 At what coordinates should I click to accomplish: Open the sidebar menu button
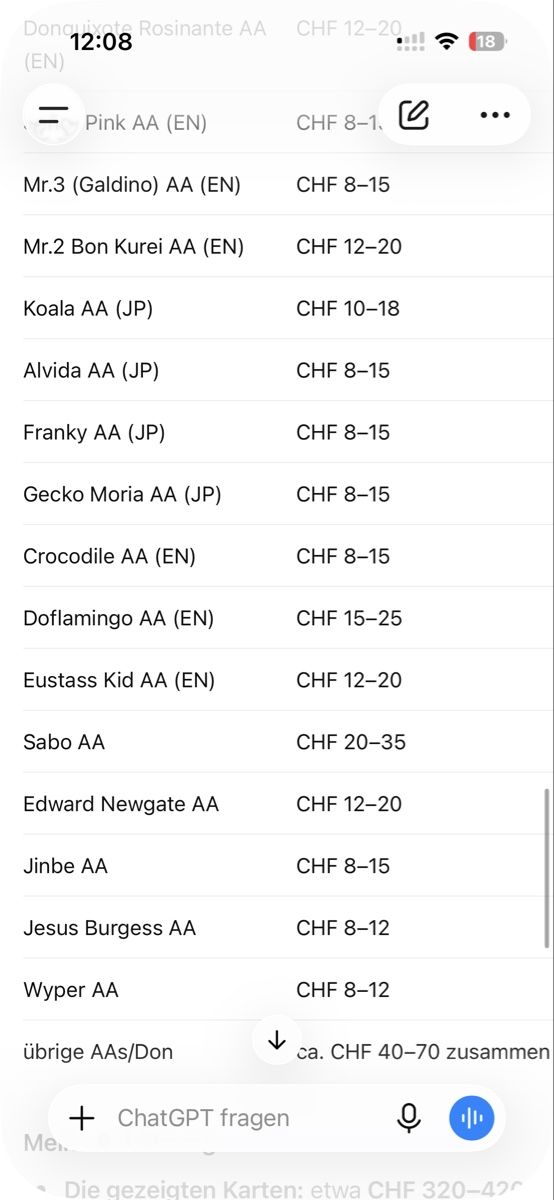click(53, 115)
